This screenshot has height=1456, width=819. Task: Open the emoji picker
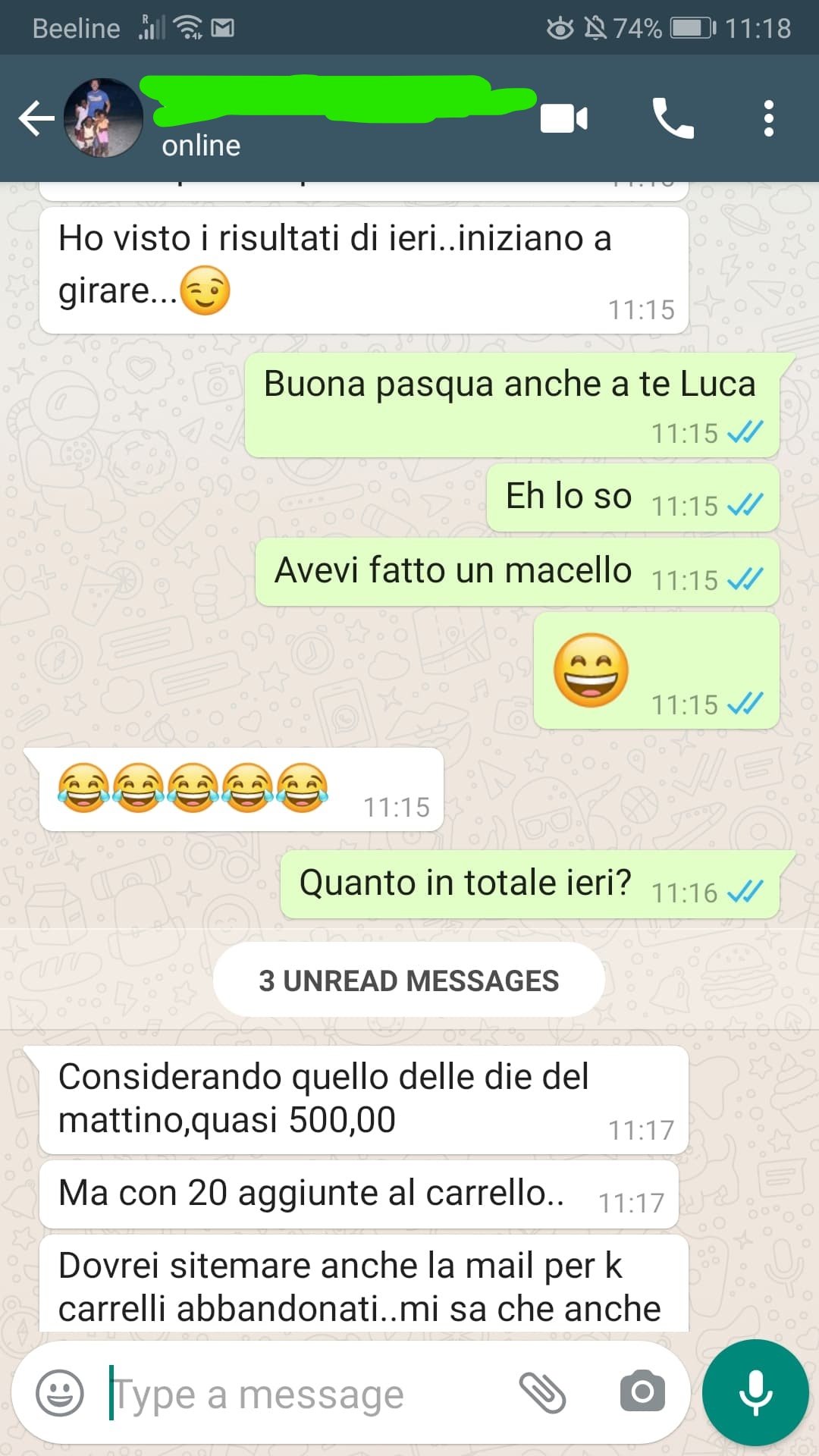pyautogui.click(x=60, y=1392)
